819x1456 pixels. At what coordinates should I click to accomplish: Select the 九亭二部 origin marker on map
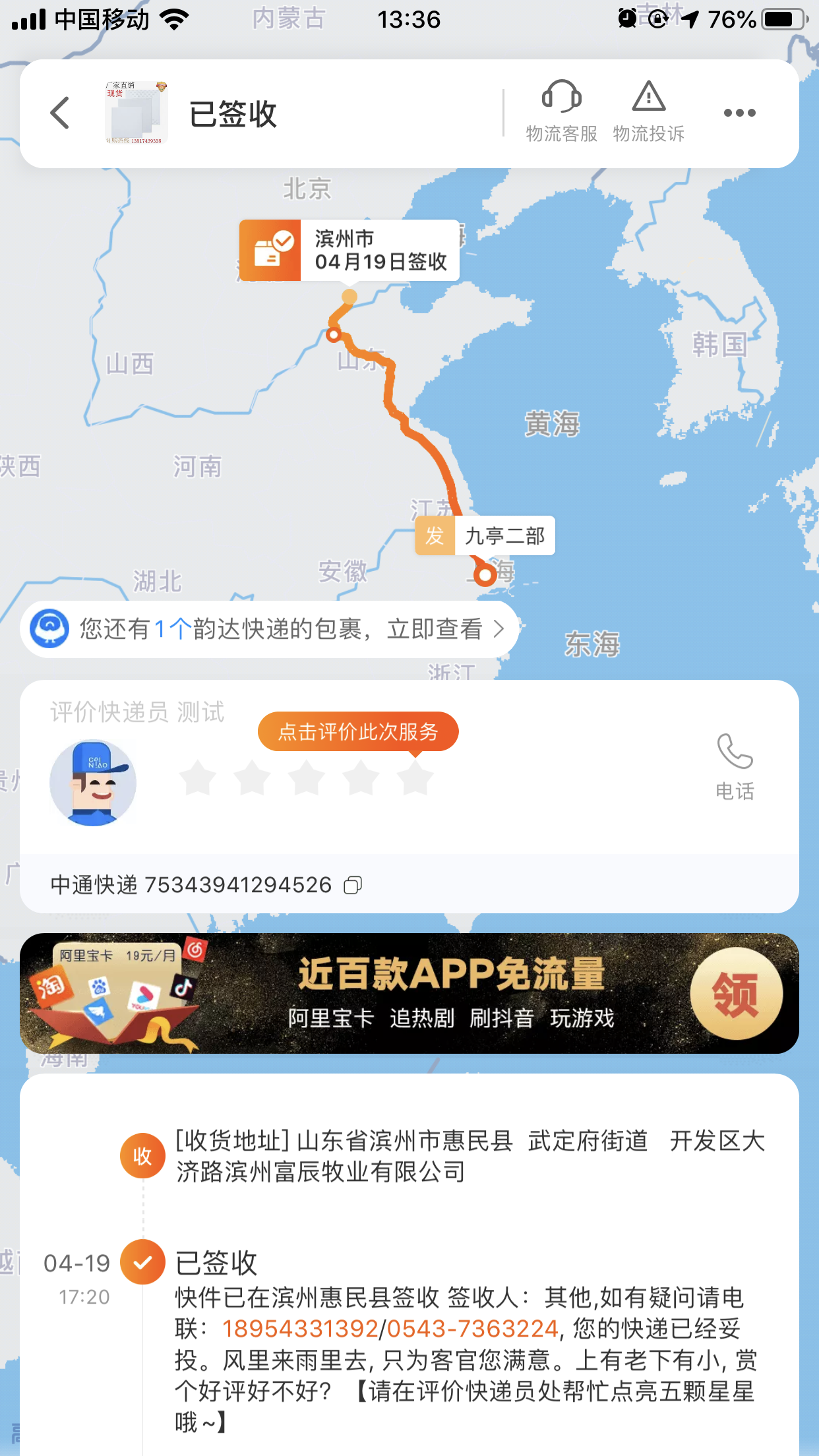(x=485, y=535)
